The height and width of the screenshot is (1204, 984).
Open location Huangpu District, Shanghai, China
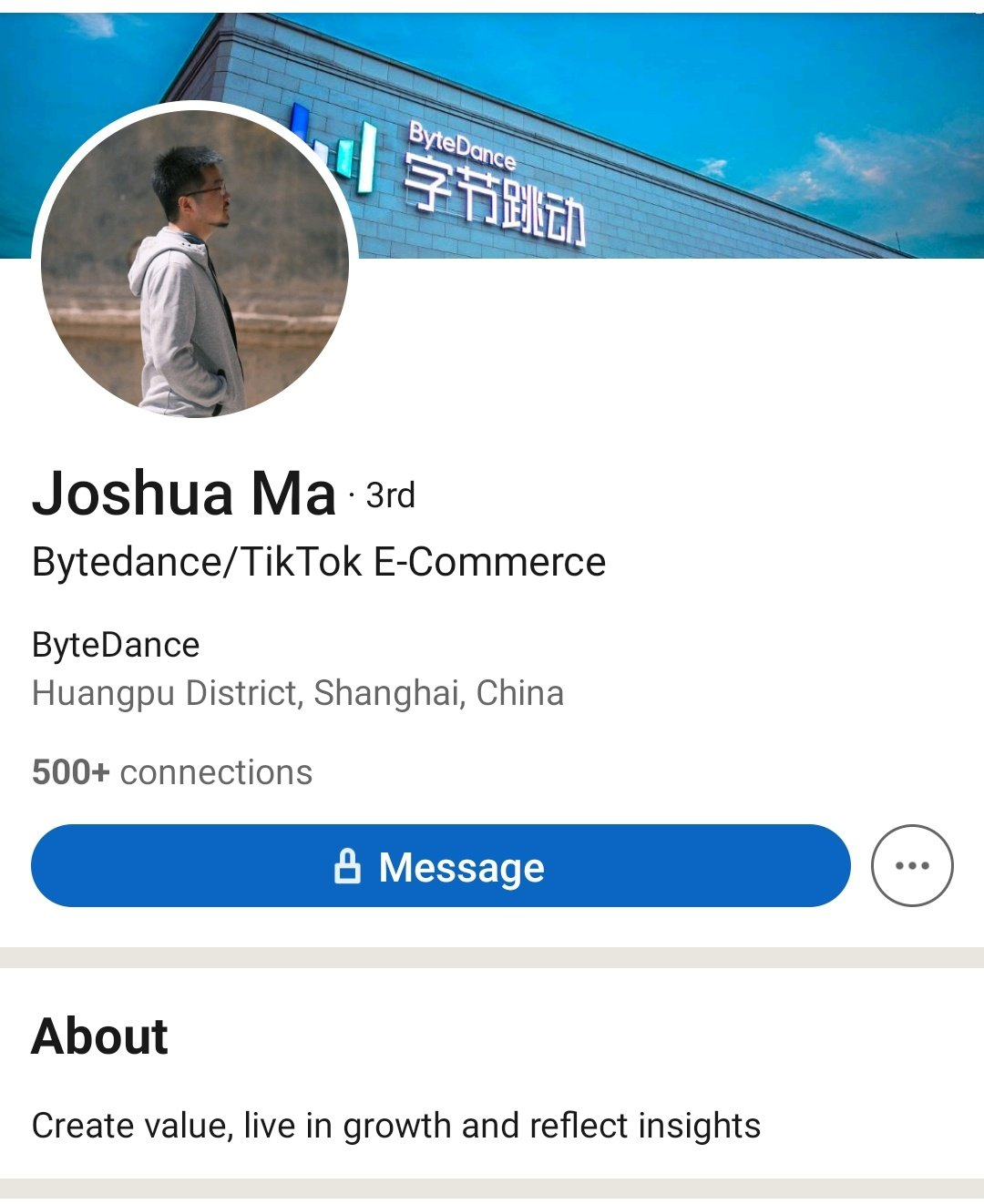[x=298, y=693]
